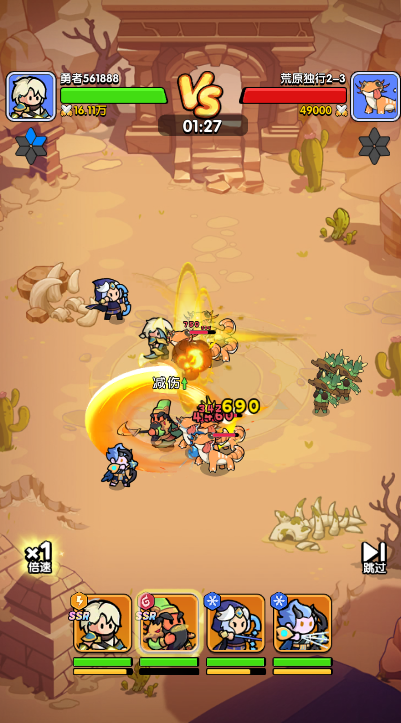
Task: Skip the battle with 跳过
Action: (374, 558)
